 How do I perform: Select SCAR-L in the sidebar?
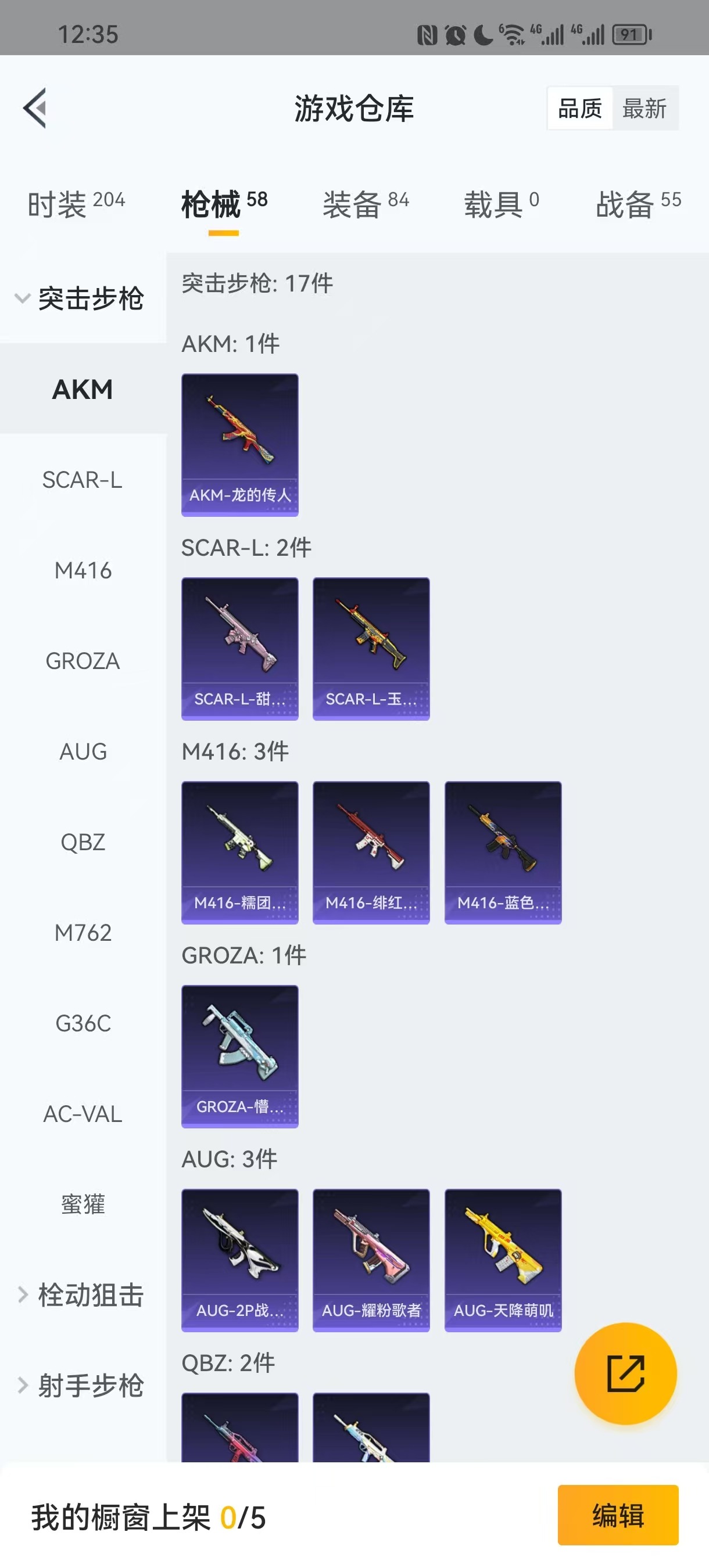click(x=82, y=480)
